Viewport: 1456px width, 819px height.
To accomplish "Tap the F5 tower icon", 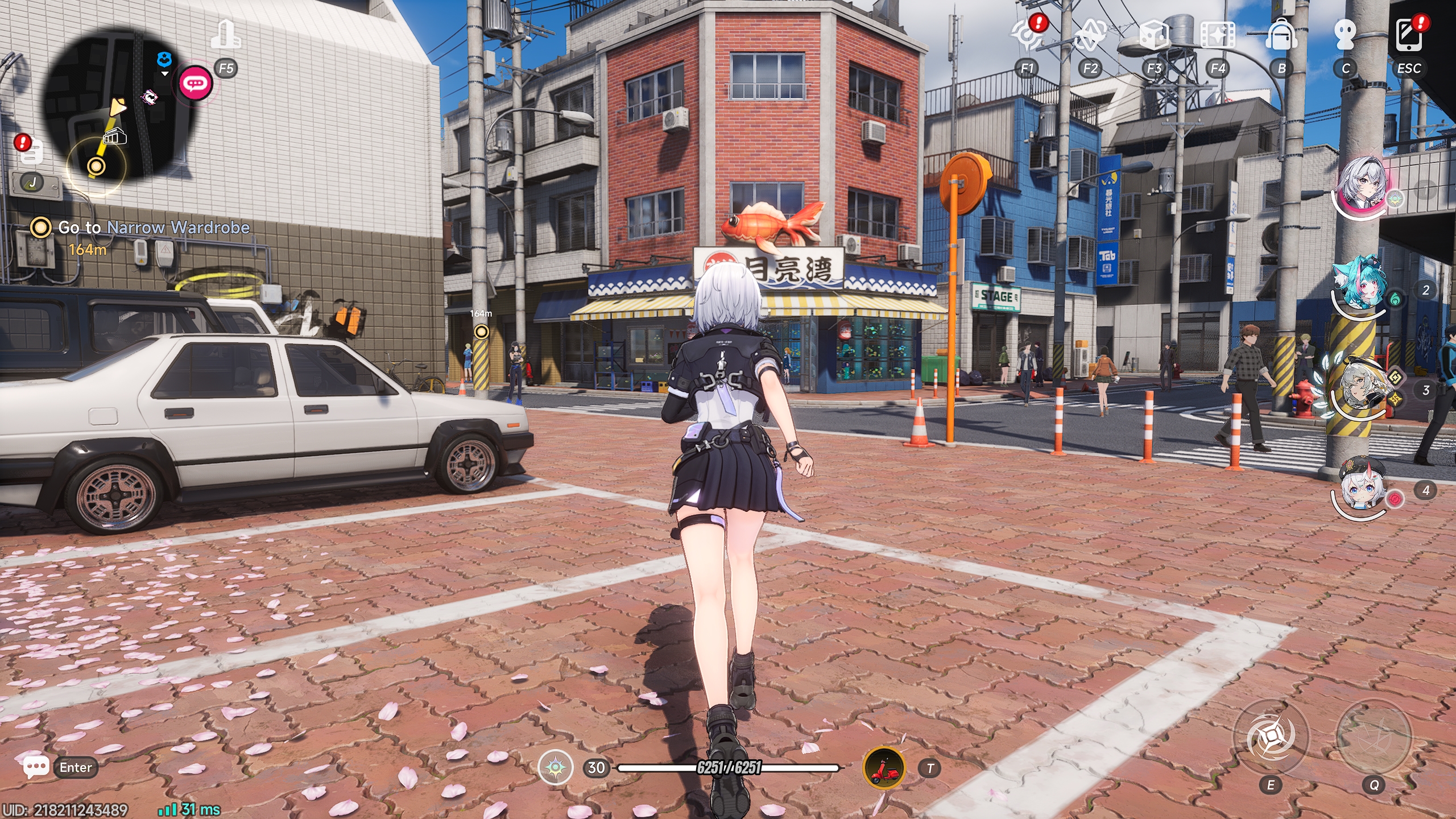I will [226, 34].
